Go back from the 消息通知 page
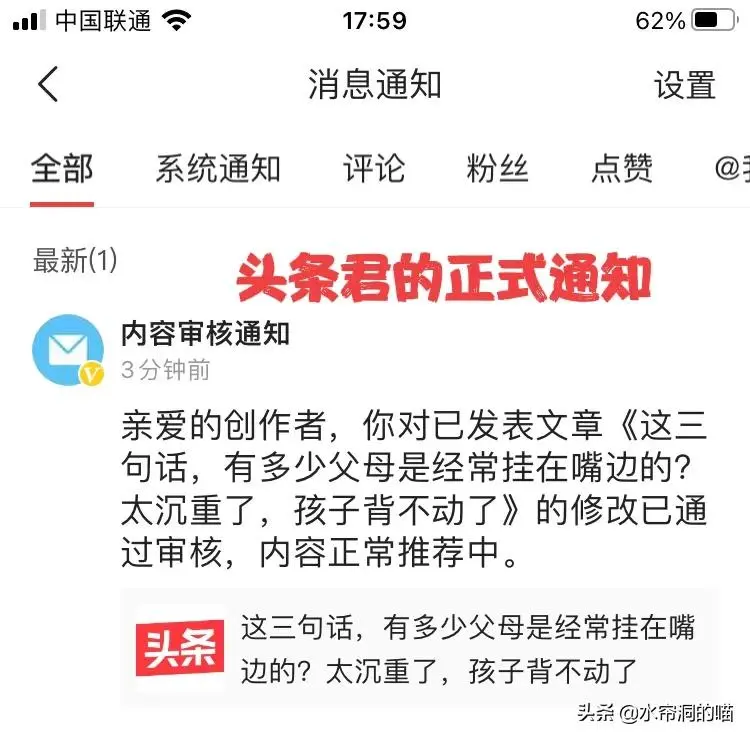Image resolution: width=750 pixels, height=739 pixels. (47, 85)
